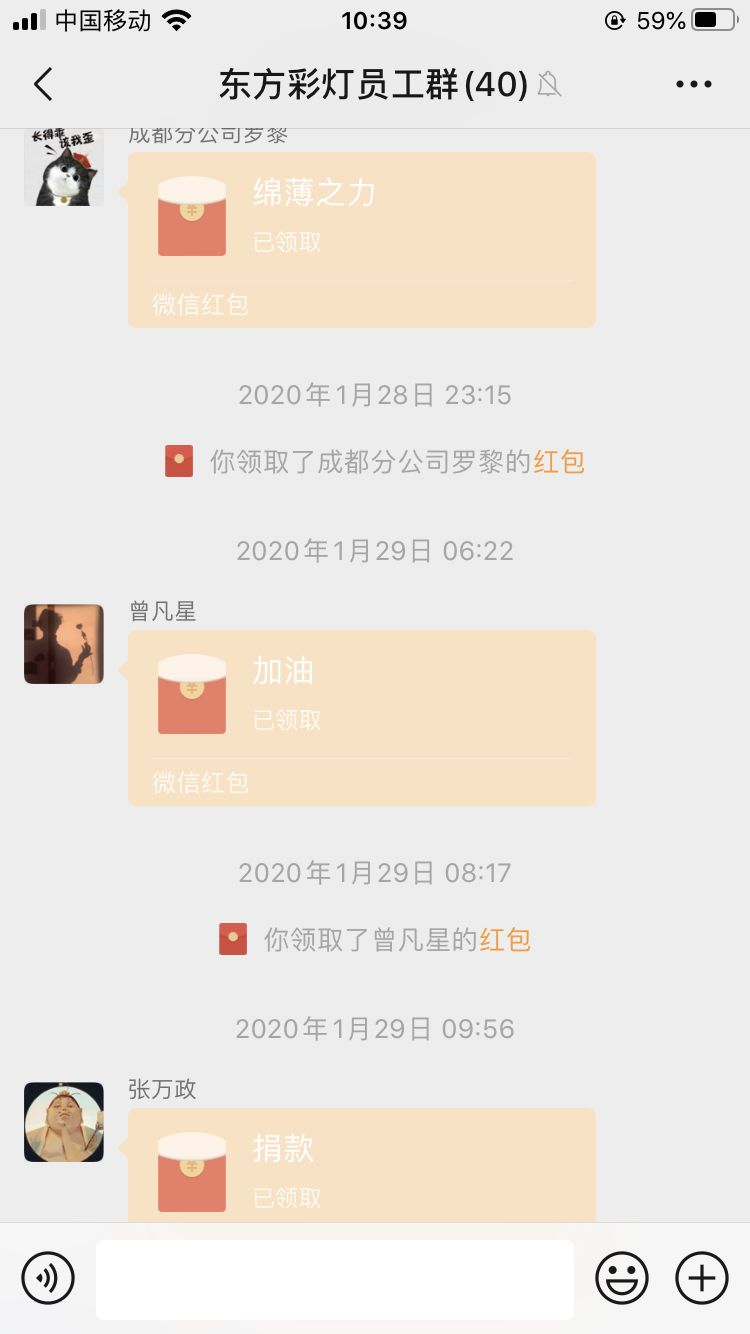Viewport: 750px width, 1334px height.
Task: Open the emoji sticker panel
Action: [x=622, y=1278]
